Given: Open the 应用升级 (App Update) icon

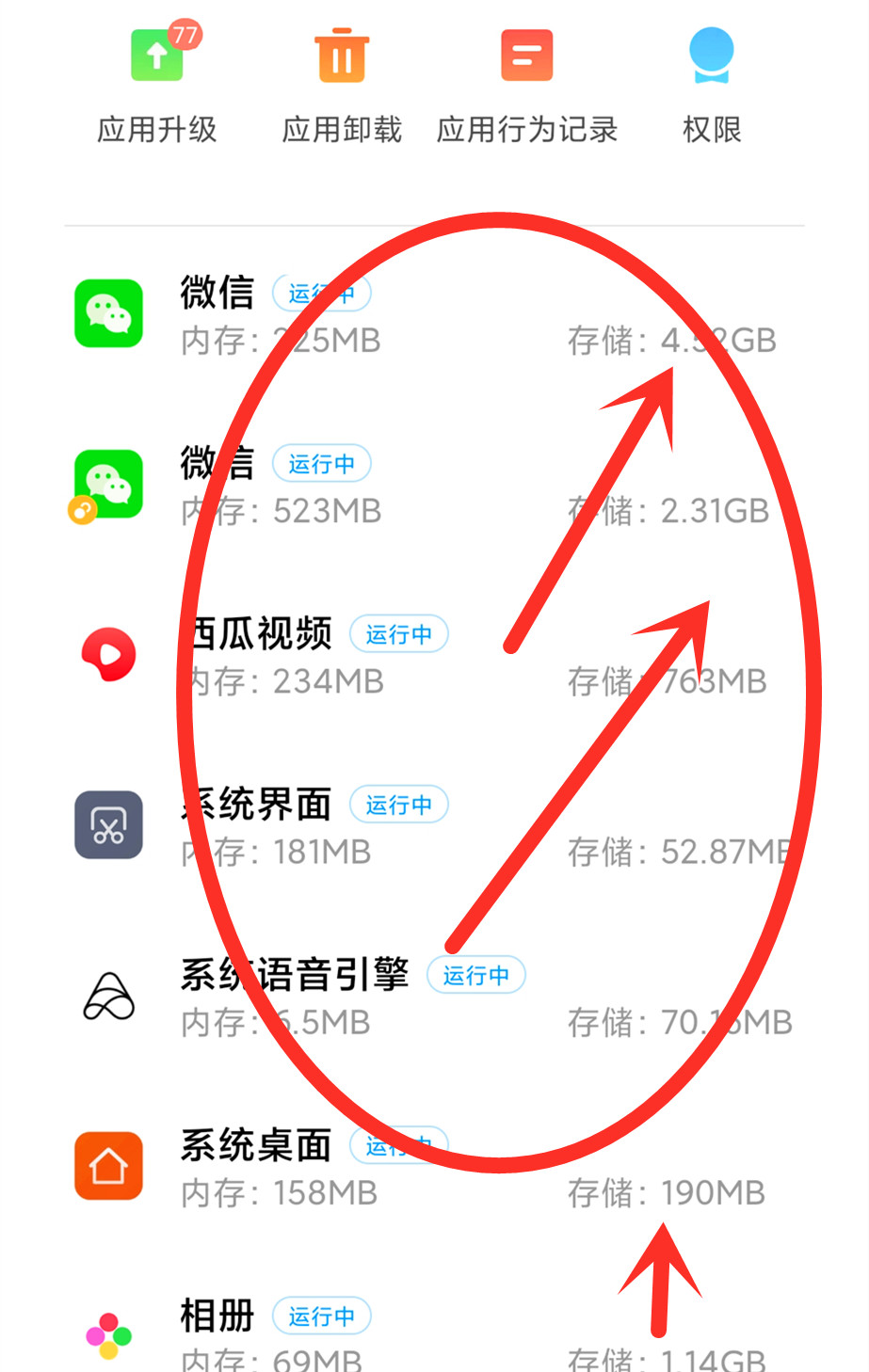Looking at the screenshot, I should pos(155,55).
